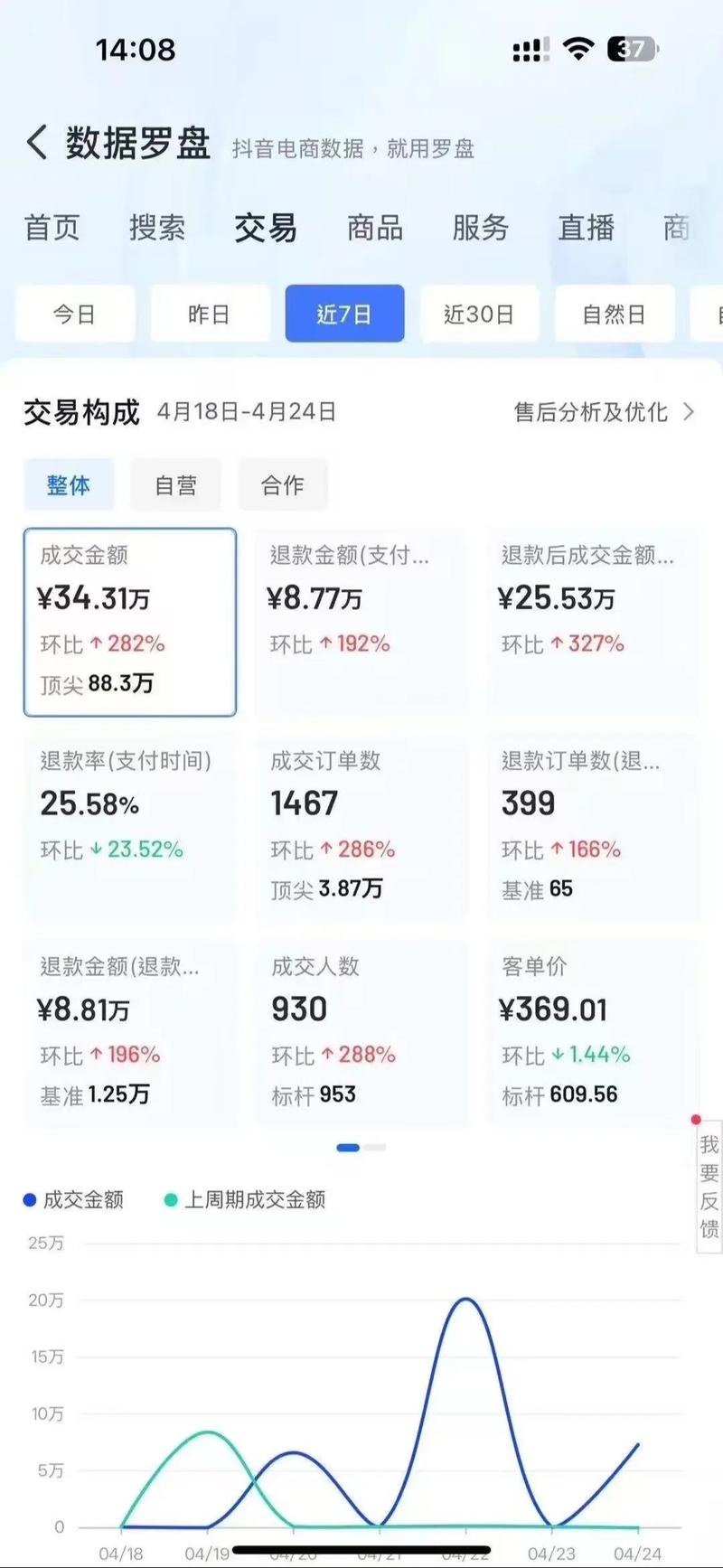
Task: Select the 成交人数 metric card
Action: (x=361, y=1033)
